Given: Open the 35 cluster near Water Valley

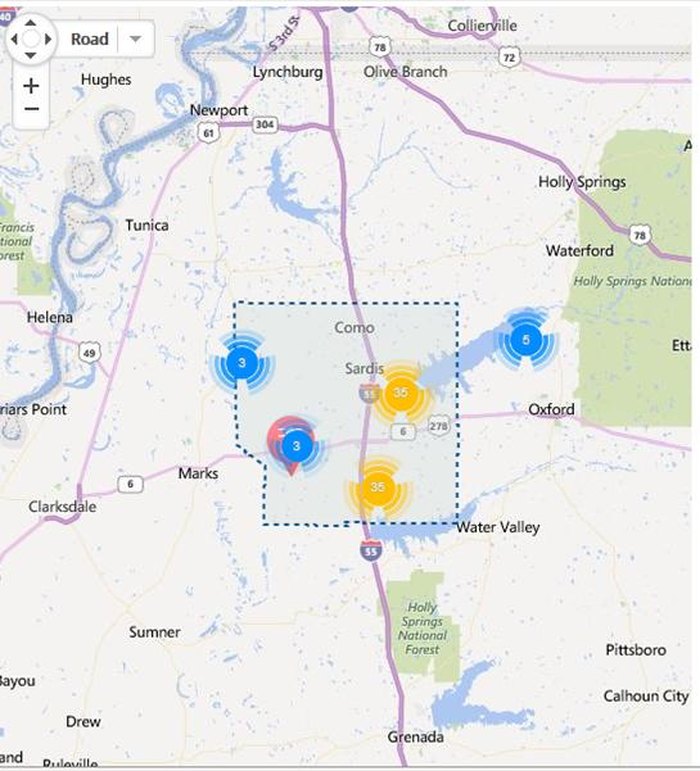Looking at the screenshot, I should [x=377, y=487].
